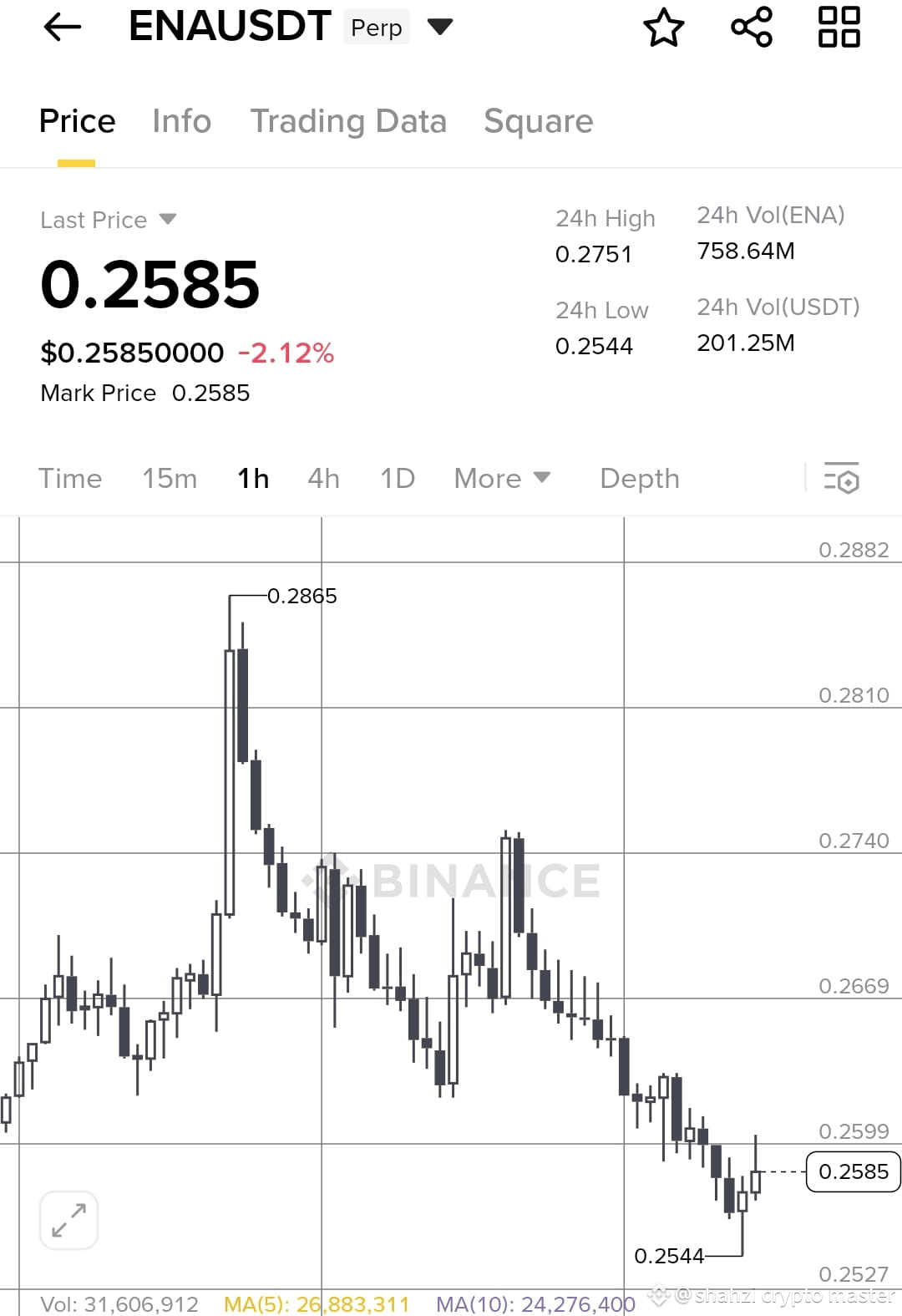Expand chart to fullscreen with corner arrows icon

[68, 1220]
